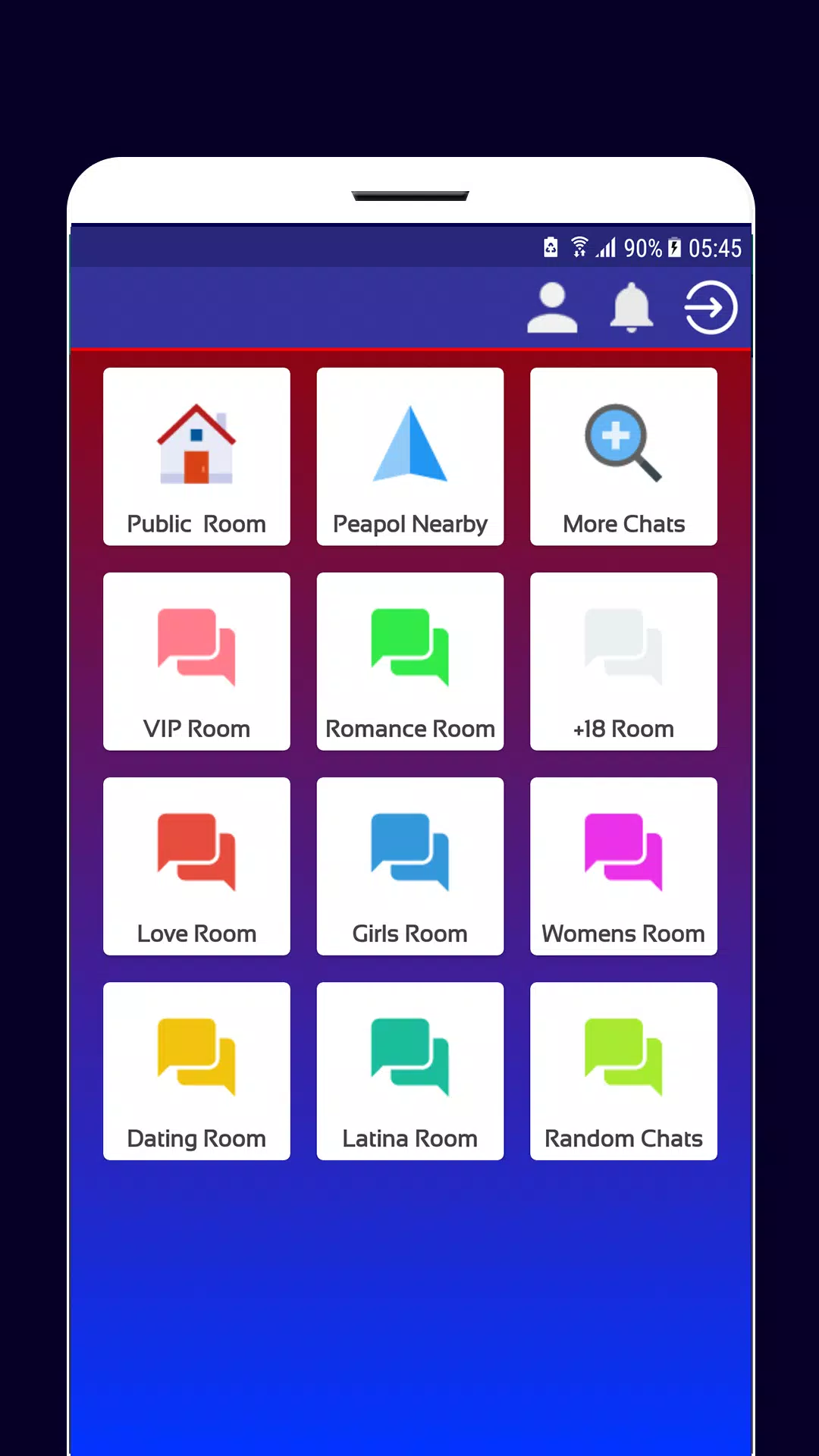Select the More Chats tile
The height and width of the screenshot is (1456, 819).
[x=623, y=457]
